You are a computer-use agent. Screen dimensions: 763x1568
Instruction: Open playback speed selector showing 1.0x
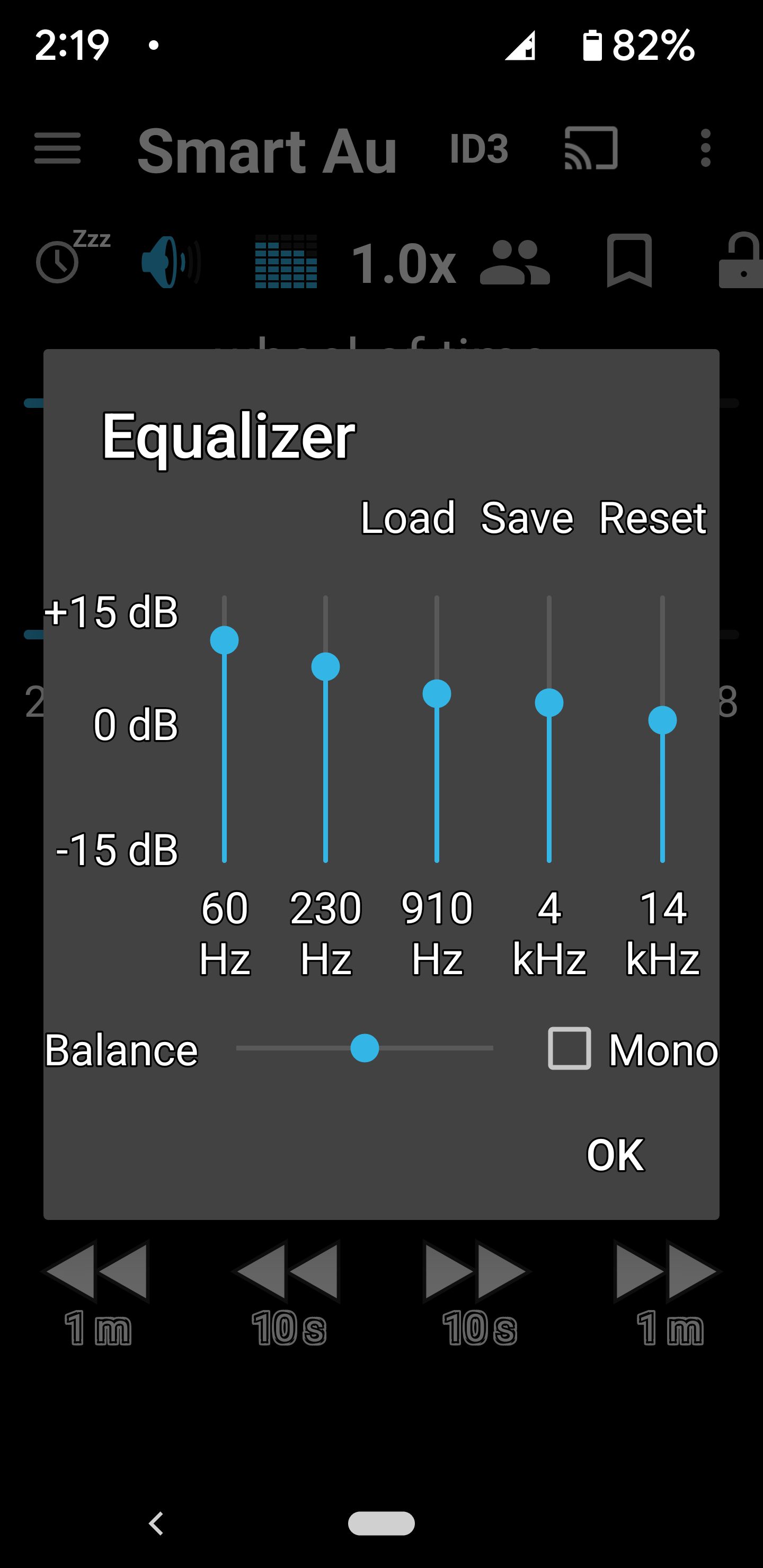404,262
